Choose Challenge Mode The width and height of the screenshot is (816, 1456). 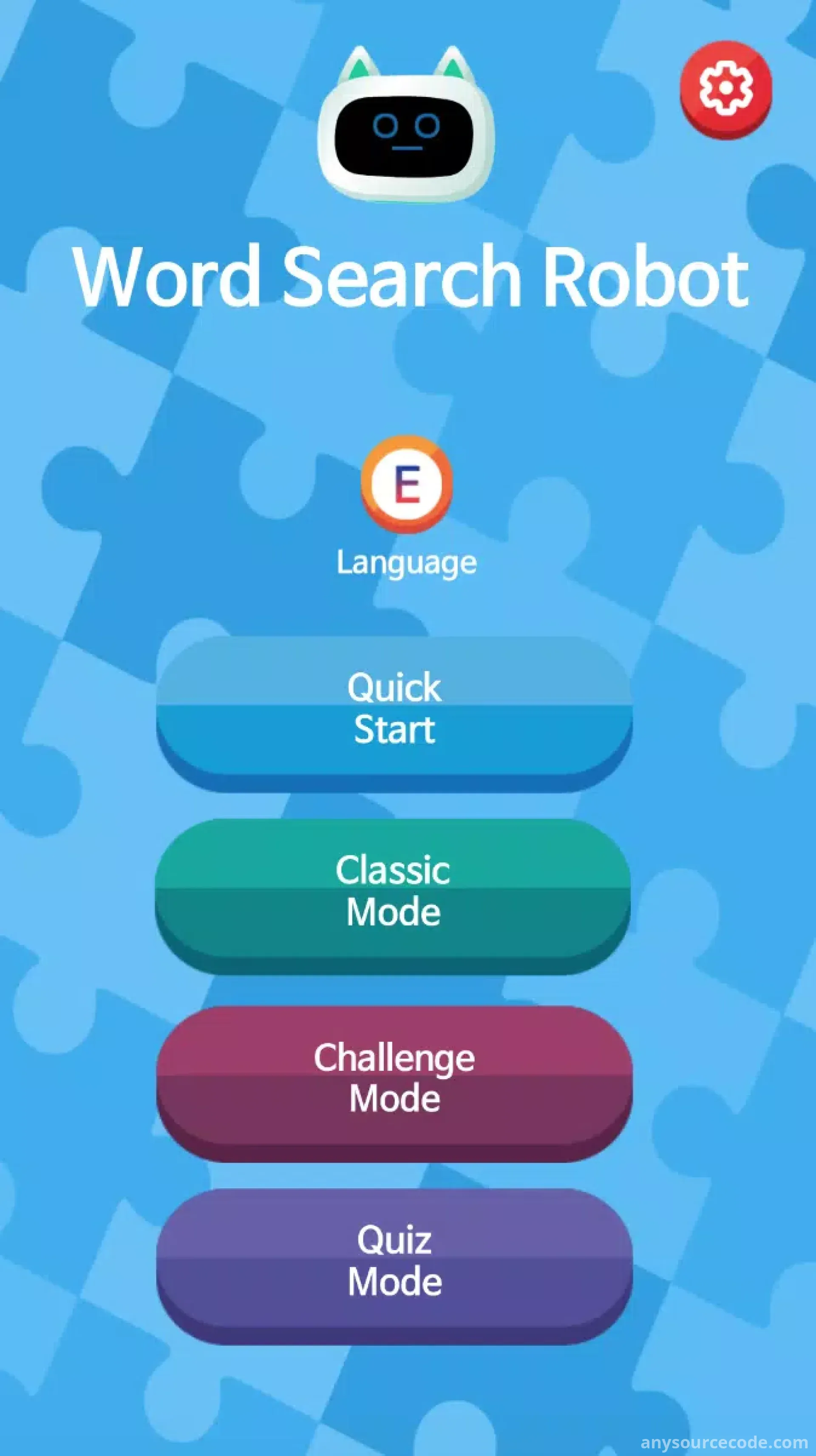click(x=394, y=1083)
